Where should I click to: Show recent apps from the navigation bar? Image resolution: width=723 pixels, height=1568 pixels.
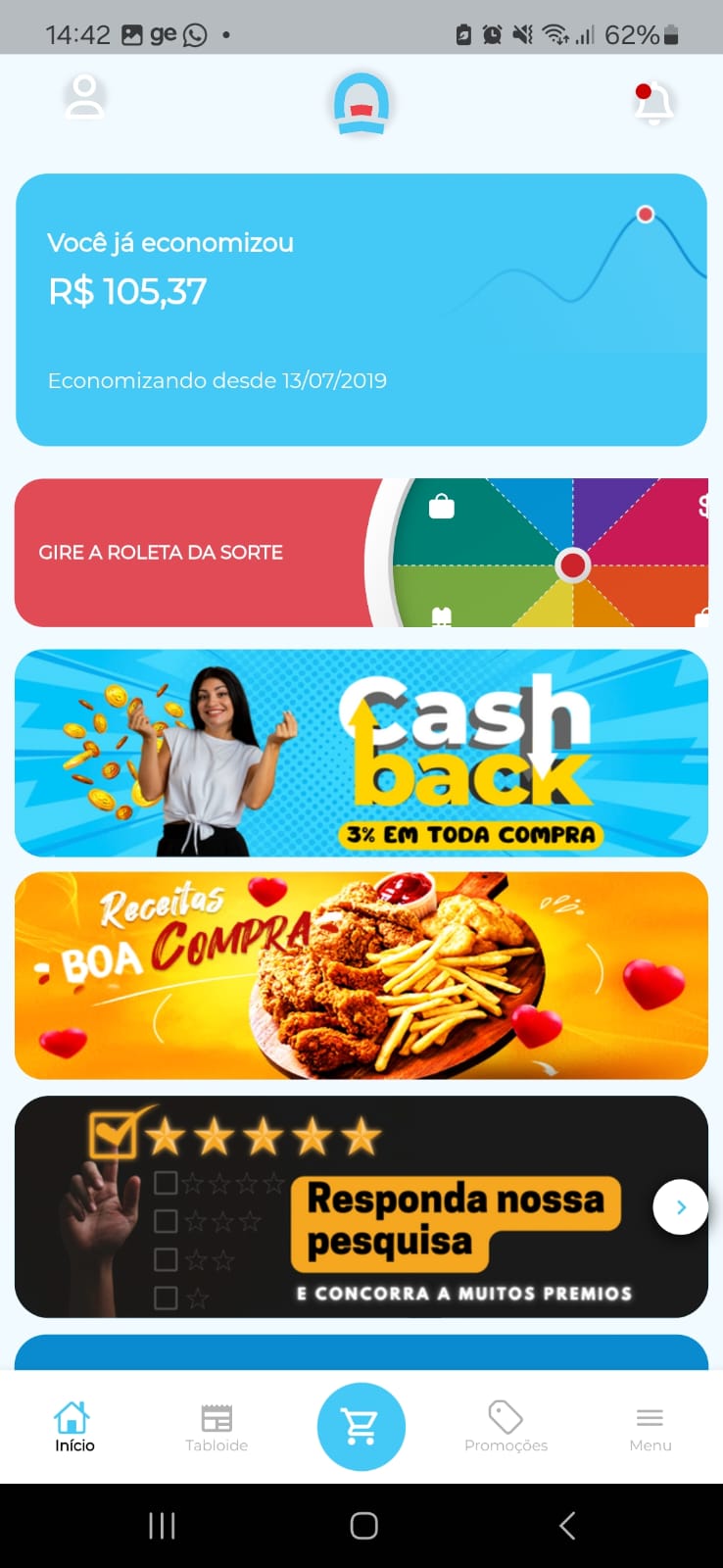point(162,1525)
